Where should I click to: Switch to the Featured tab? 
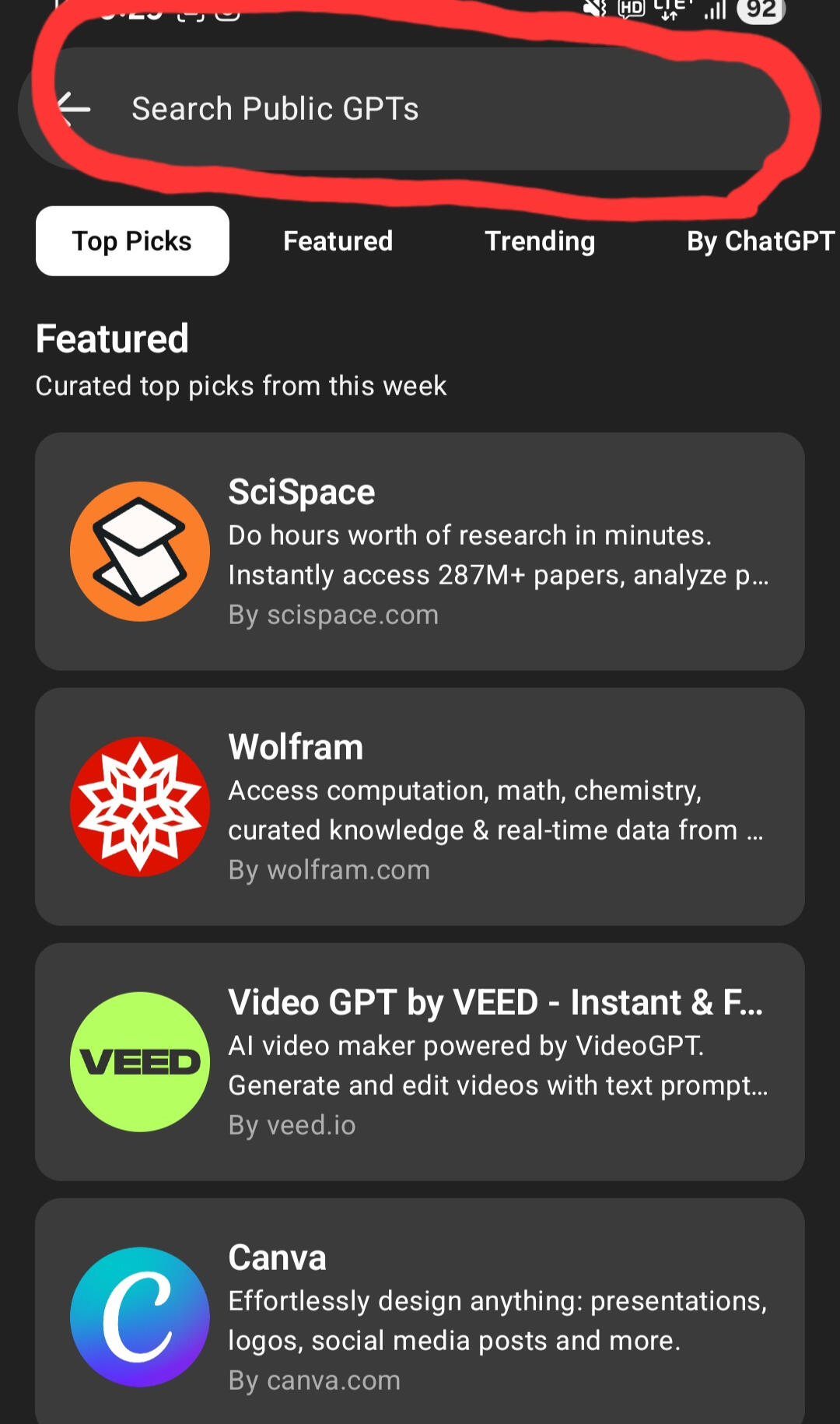point(338,241)
